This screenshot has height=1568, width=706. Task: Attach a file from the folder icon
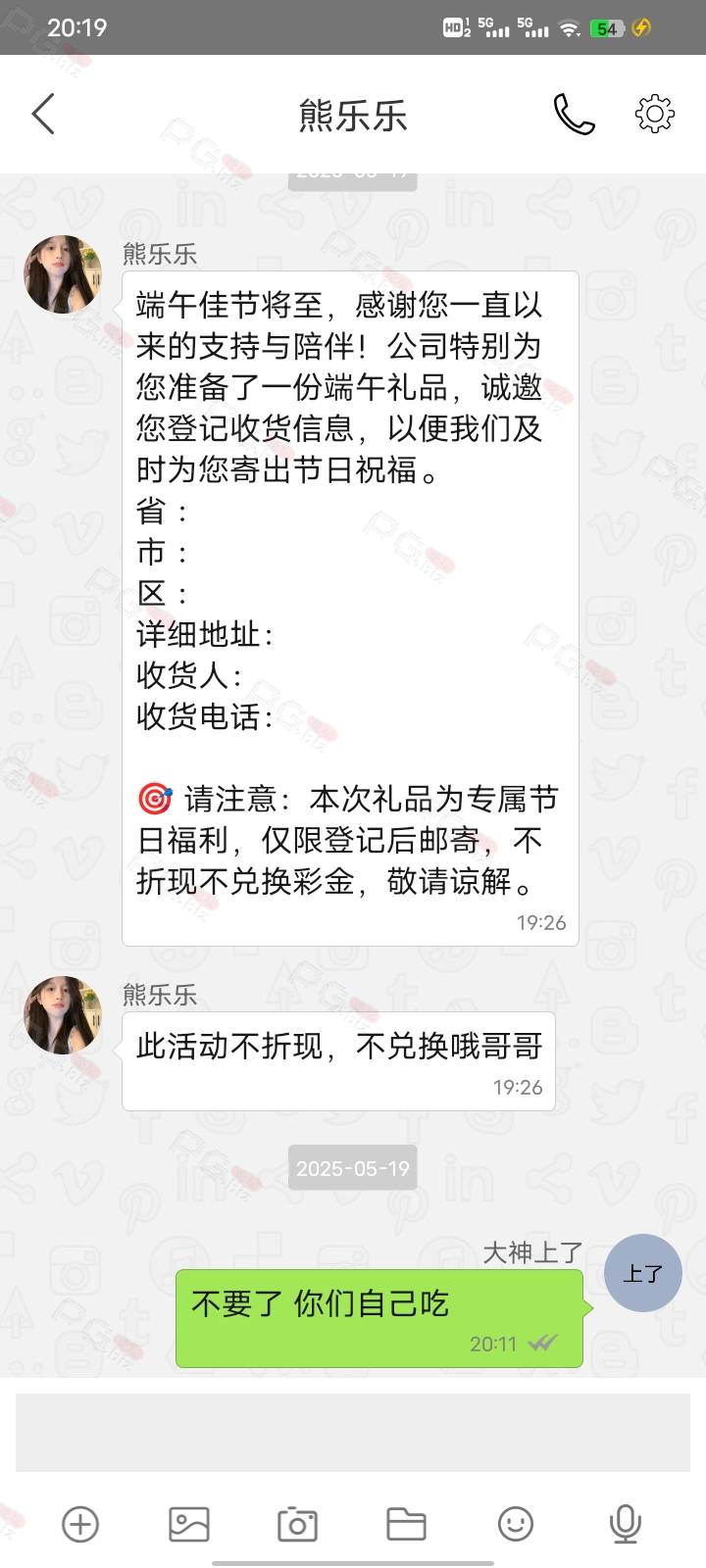coord(406,1524)
